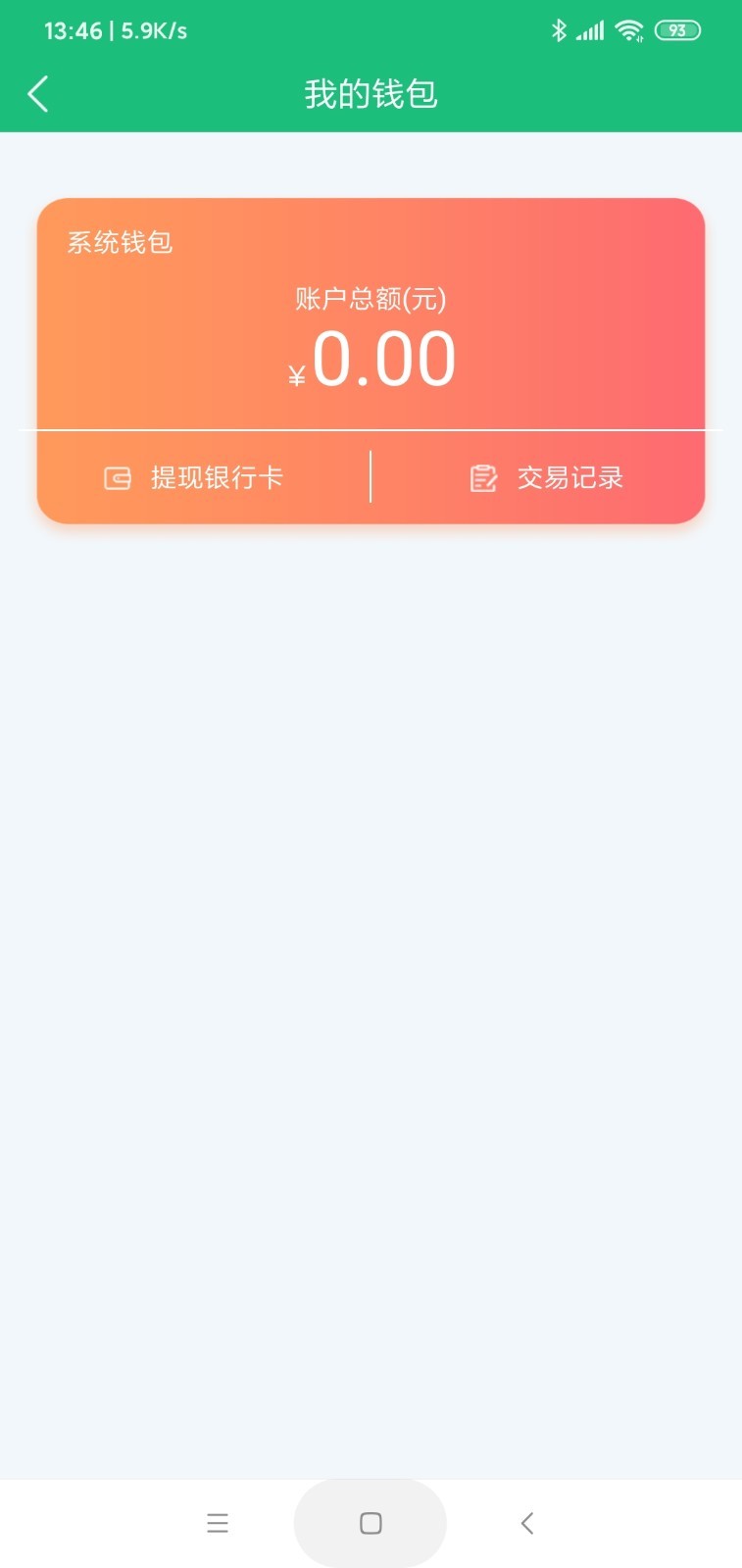This screenshot has height=1568, width=742.
Task: Tap the recent apps button in the navigation bar
Action: pos(217,1523)
